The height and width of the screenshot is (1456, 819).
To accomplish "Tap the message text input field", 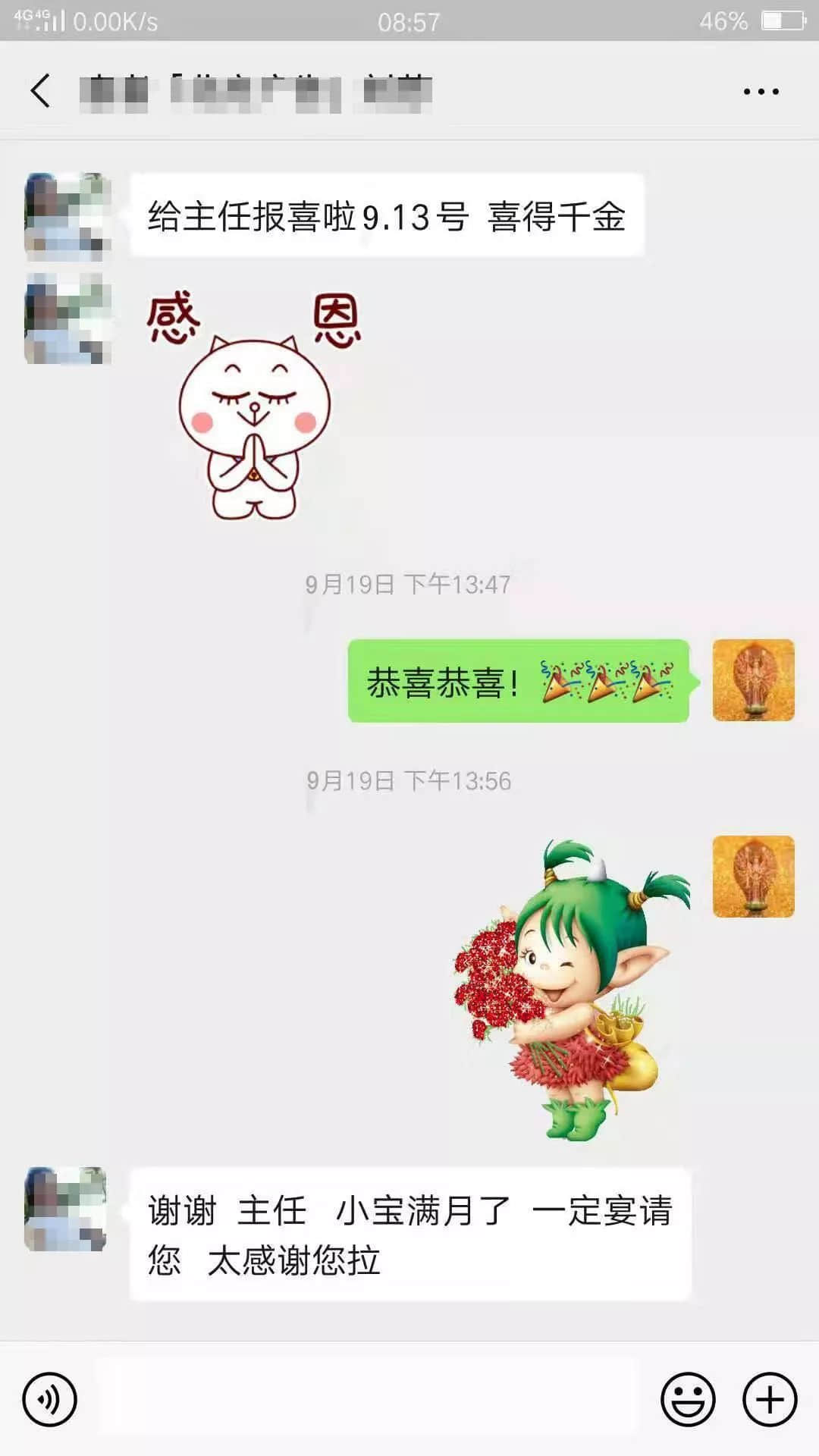I will (368, 1398).
